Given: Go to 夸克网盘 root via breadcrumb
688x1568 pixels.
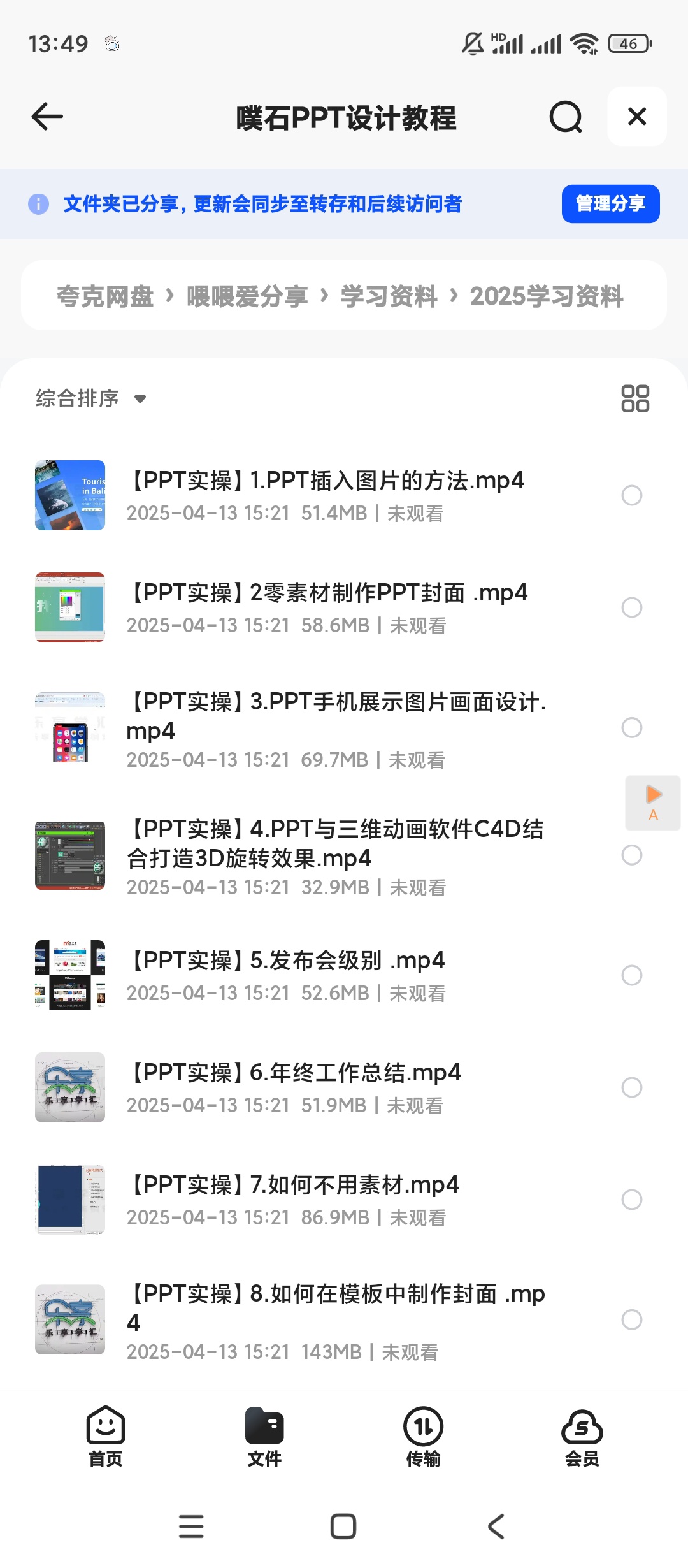Looking at the screenshot, I should 104,295.
